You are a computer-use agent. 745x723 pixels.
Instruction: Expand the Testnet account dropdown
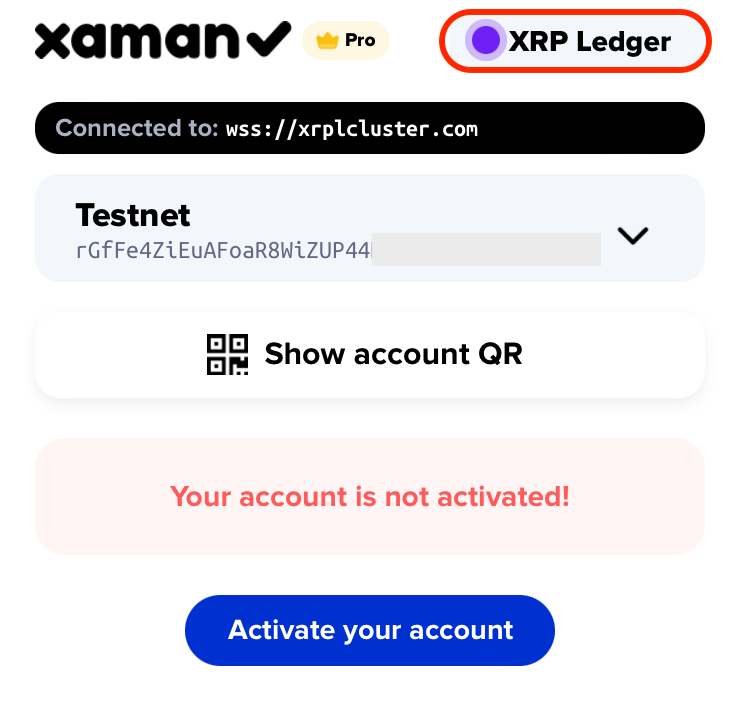tap(632, 235)
